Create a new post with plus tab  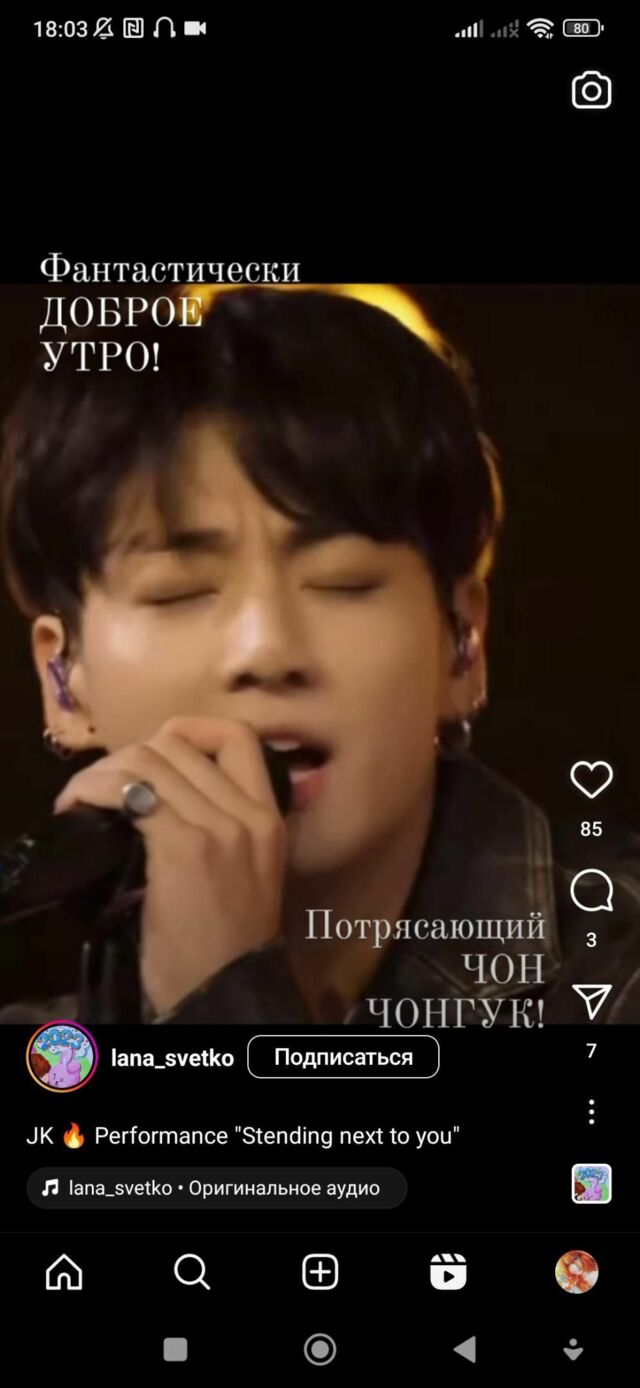320,1272
